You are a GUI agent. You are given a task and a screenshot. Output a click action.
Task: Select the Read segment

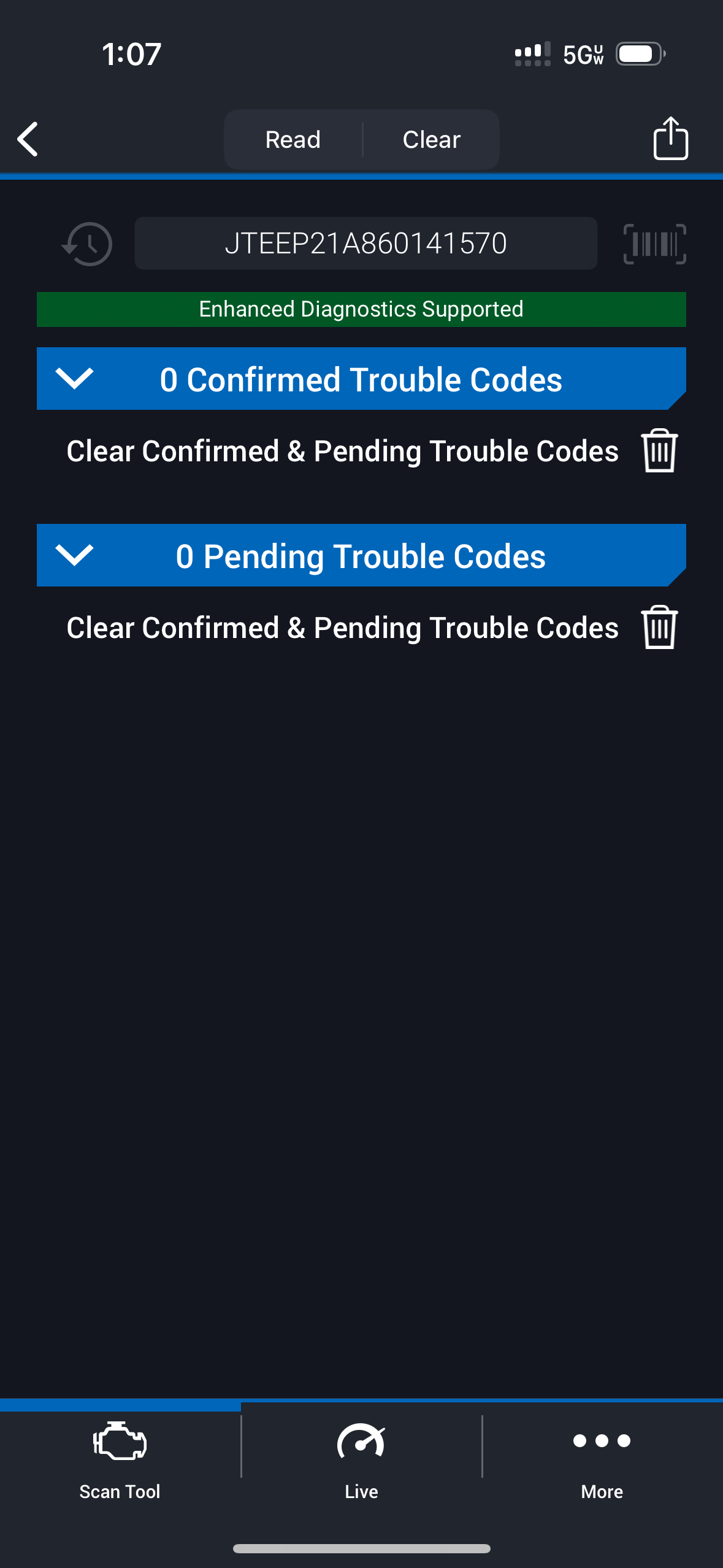293,139
